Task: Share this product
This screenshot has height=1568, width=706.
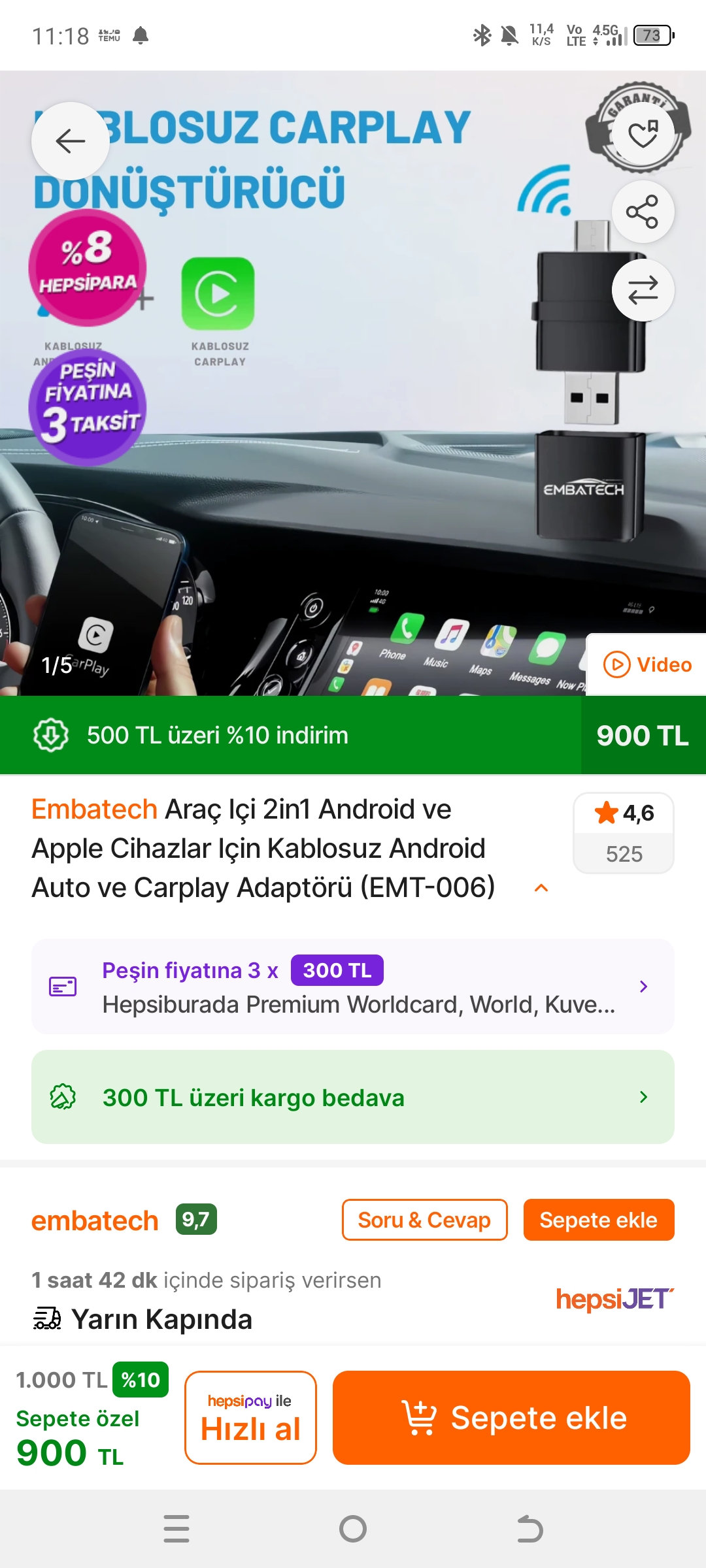Action: pyautogui.click(x=643, y=212)
